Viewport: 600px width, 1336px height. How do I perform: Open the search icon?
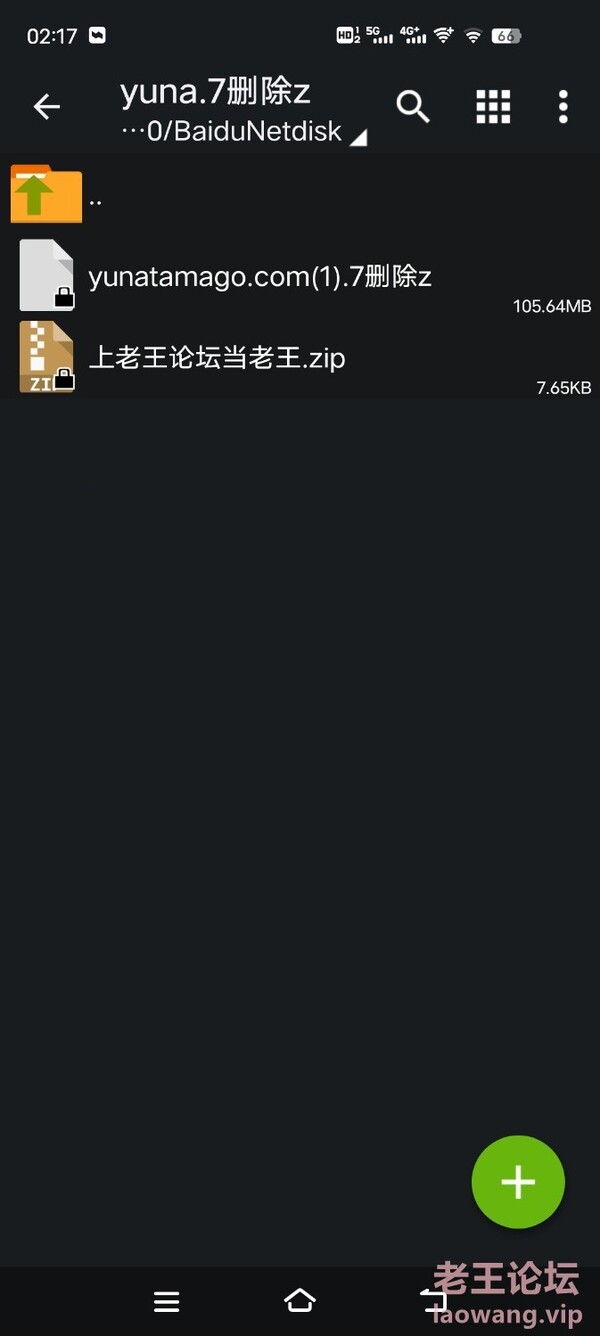pos(413,106)
